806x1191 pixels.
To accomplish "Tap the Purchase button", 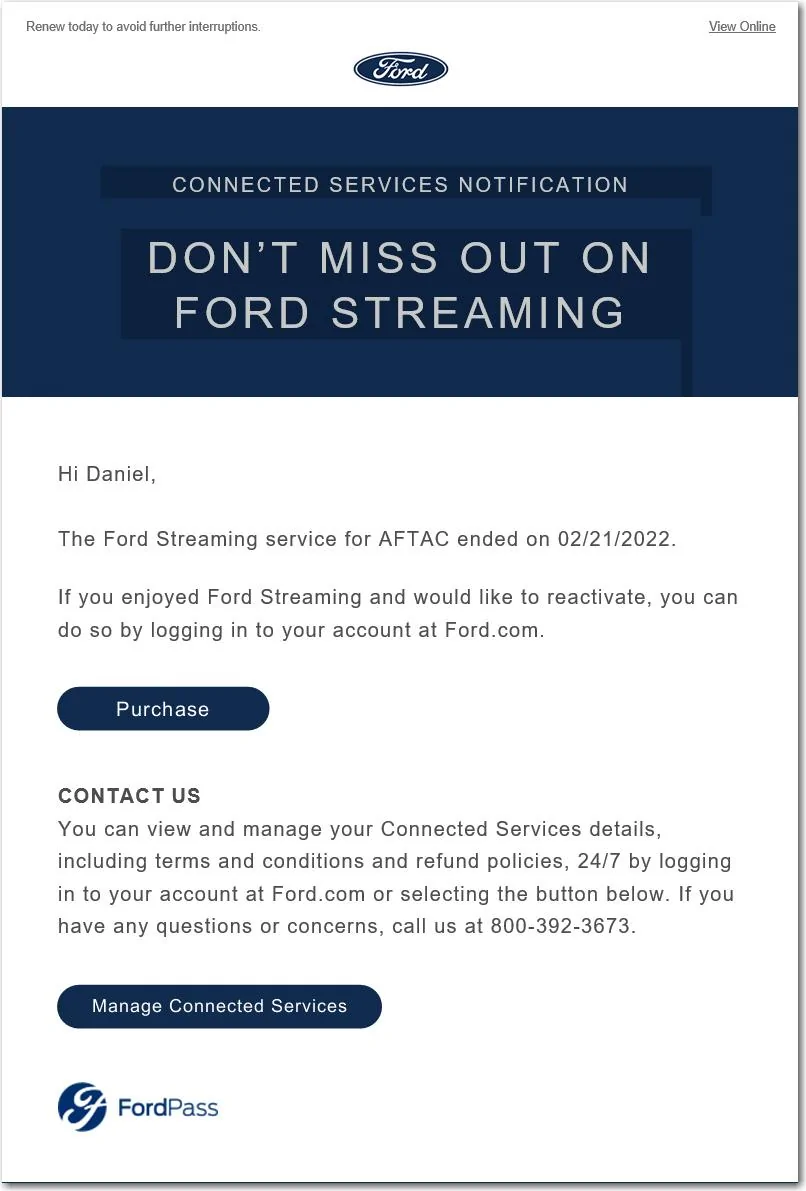I will 163,709.
